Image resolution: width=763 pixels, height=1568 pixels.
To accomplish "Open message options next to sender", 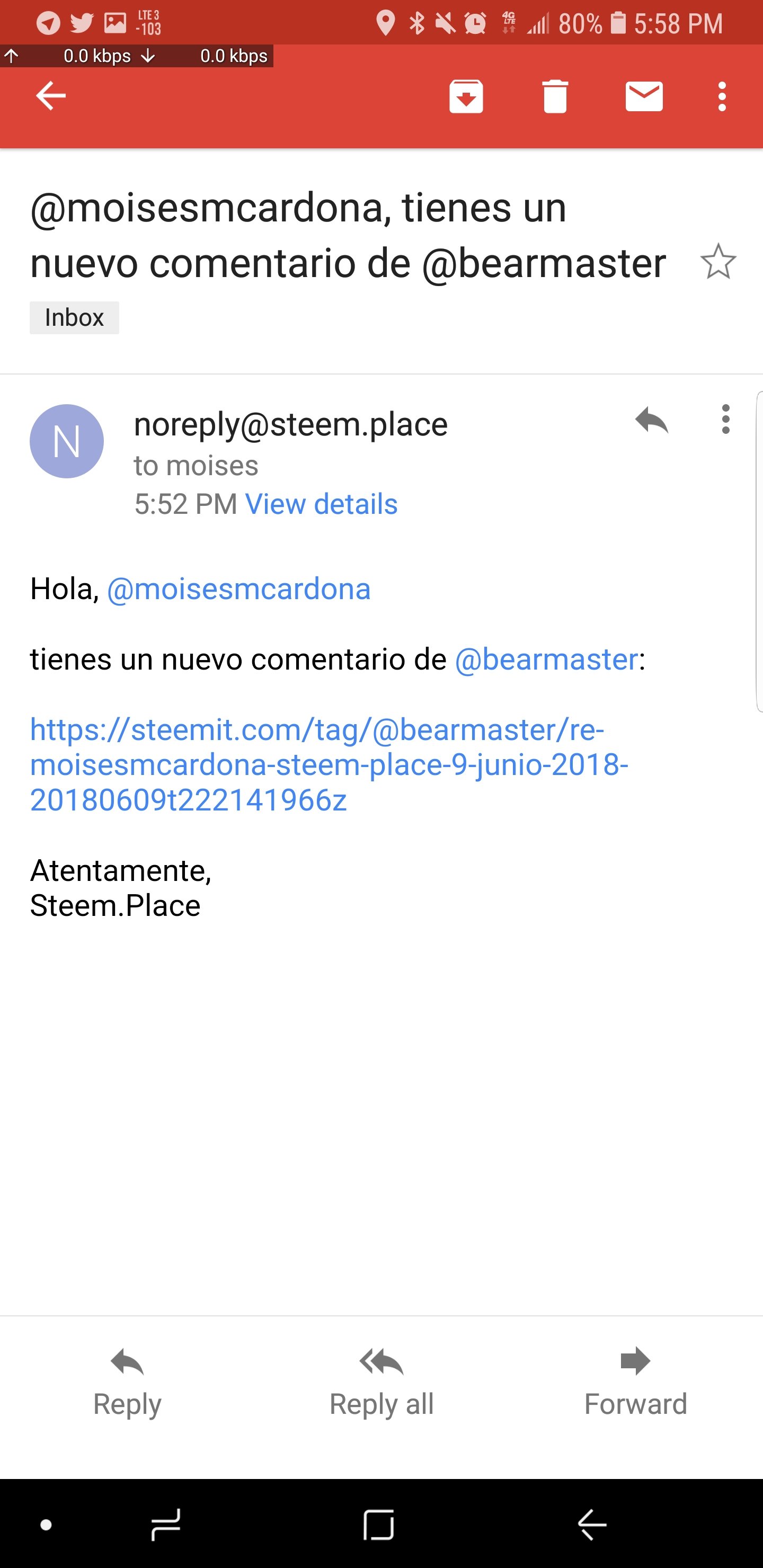I will [725, 420].
